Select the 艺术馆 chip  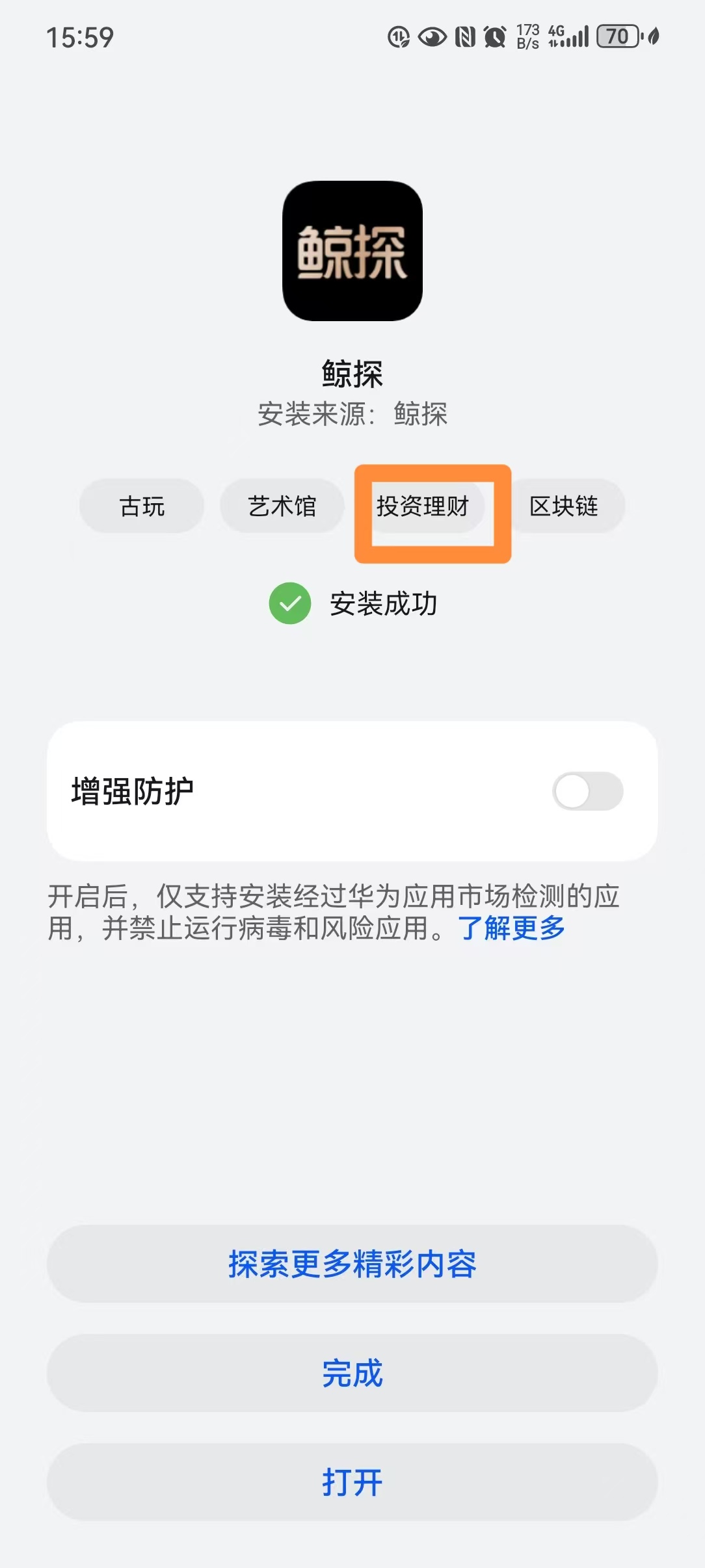pos(282,506)
